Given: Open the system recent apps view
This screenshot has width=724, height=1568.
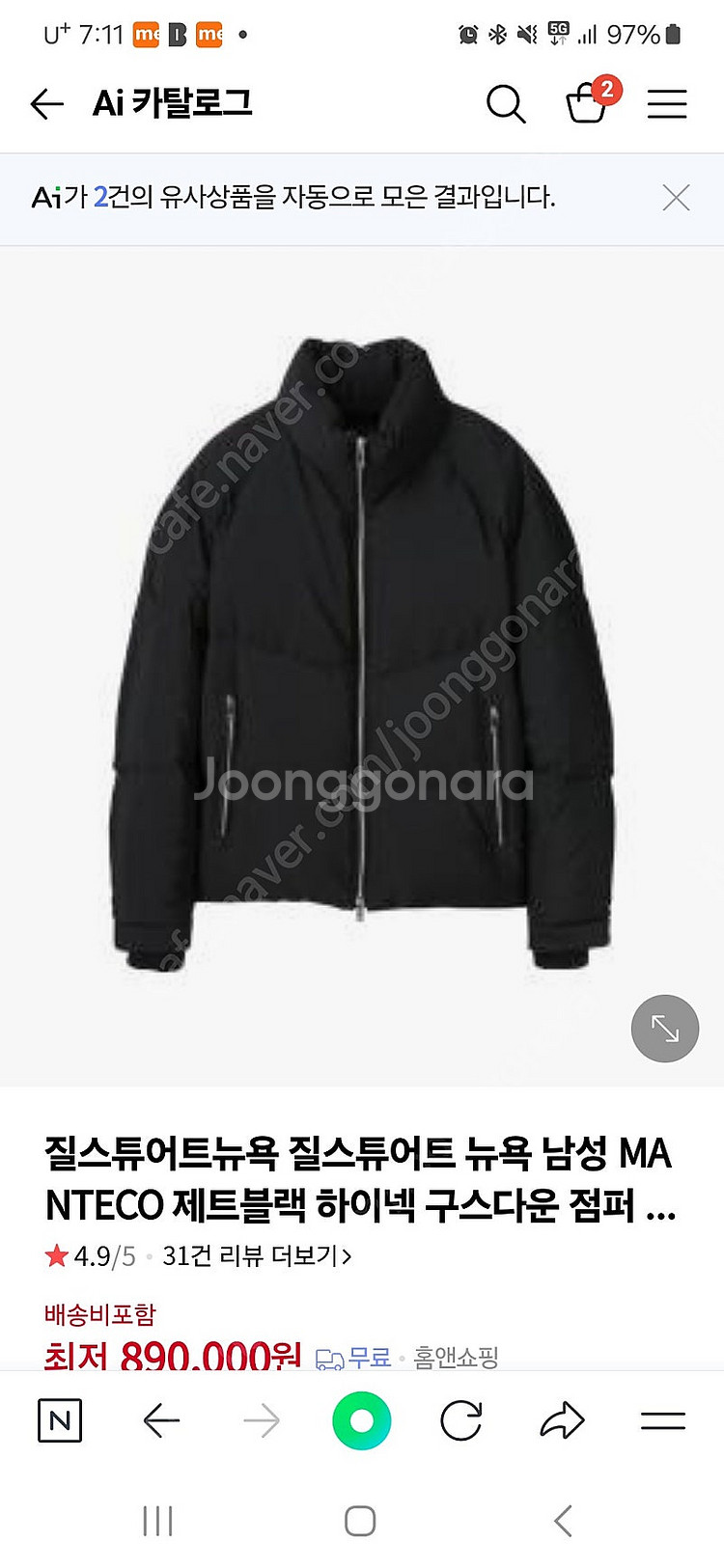Looking at the screenshot, I should [x=157, y=1522].
